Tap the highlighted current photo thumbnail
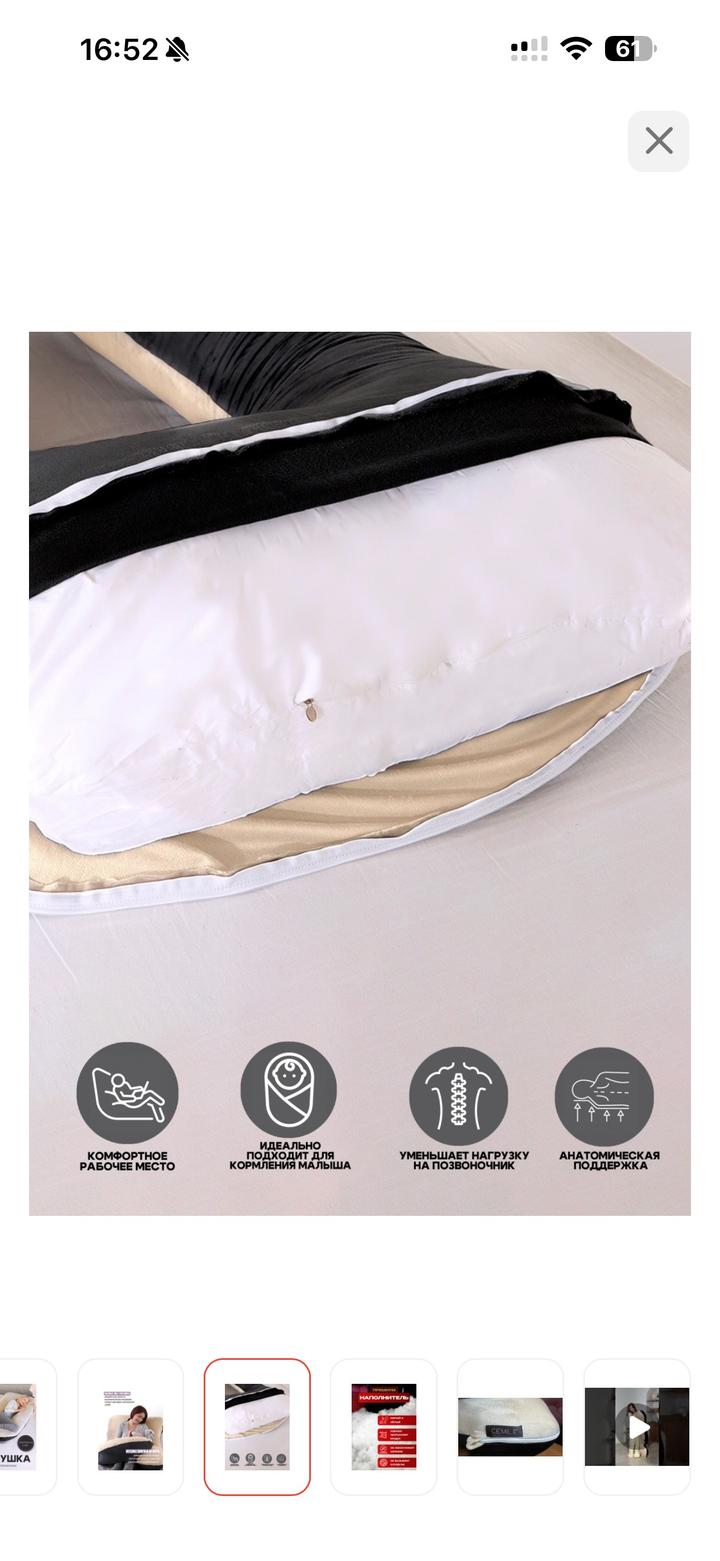Image resolution: width=720 pixels, height=1561 pixels. coord(257,1426)
